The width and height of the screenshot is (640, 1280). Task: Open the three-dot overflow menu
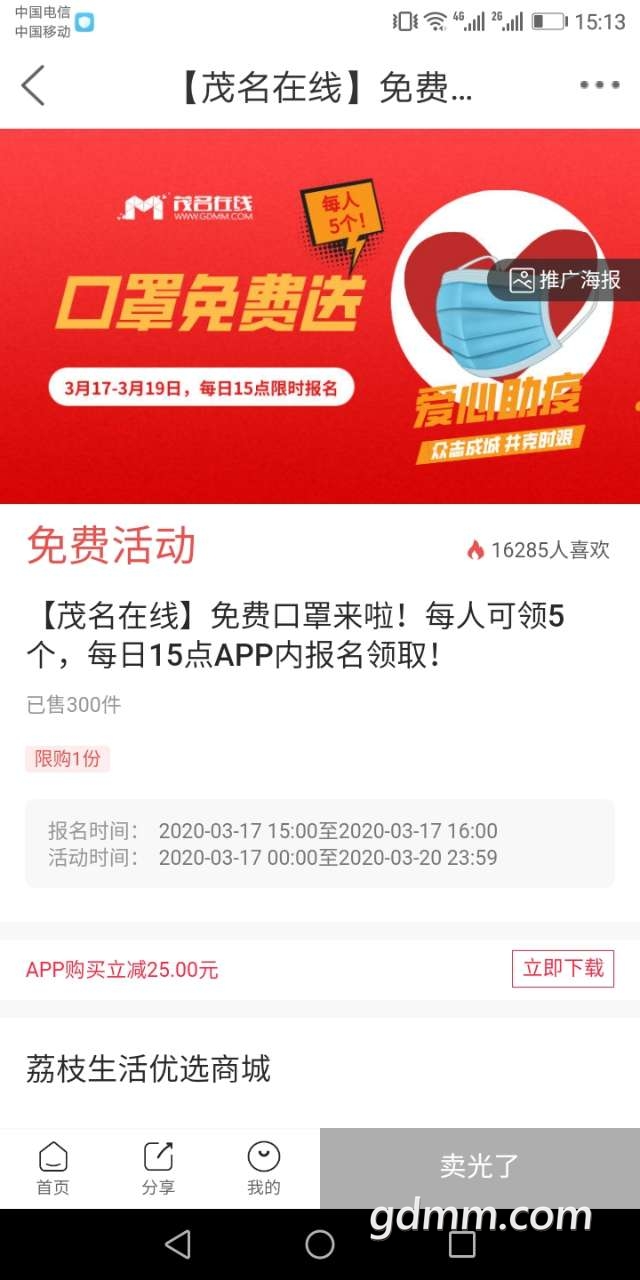[x=600, y=85]
